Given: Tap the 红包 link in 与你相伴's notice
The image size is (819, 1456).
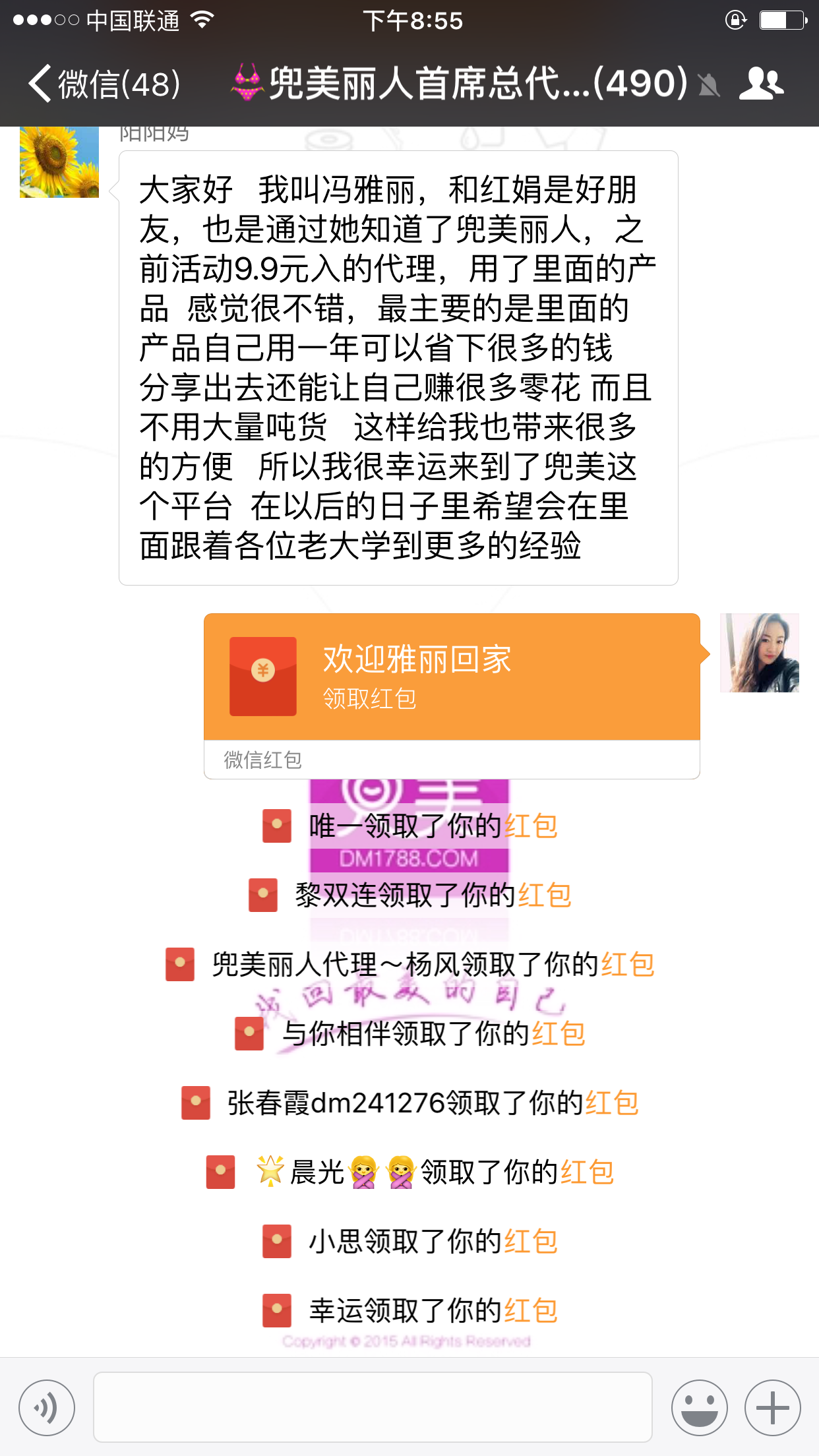Looking at the screenshot, I should pos(559,1034).
